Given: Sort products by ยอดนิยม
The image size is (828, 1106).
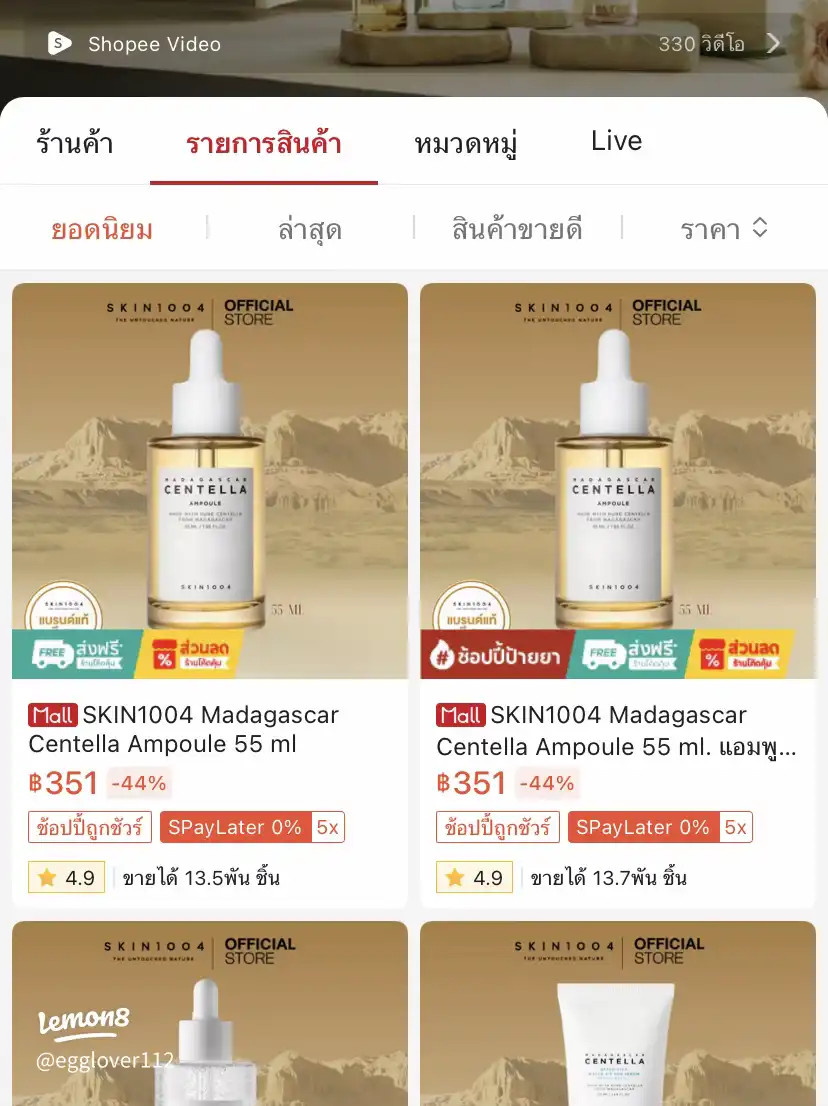Looking at the screenshot, I should (x=102, y=230).
